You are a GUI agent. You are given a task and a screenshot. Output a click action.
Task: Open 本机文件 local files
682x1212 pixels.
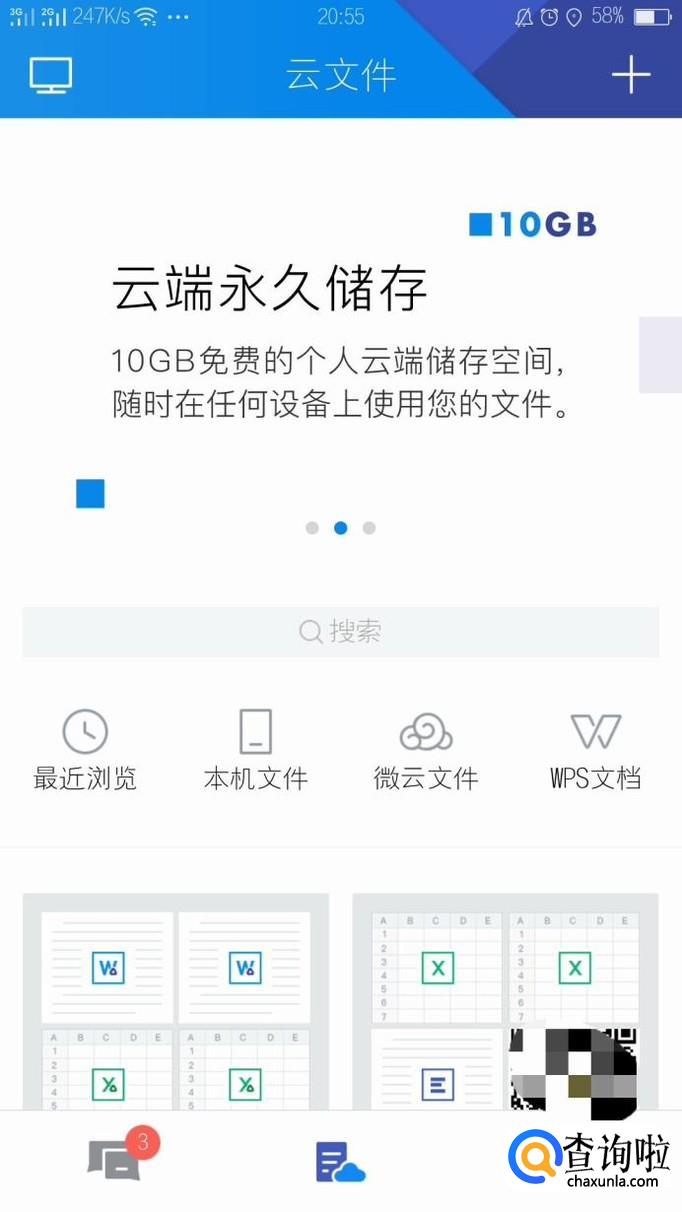[x=256, y=750]
